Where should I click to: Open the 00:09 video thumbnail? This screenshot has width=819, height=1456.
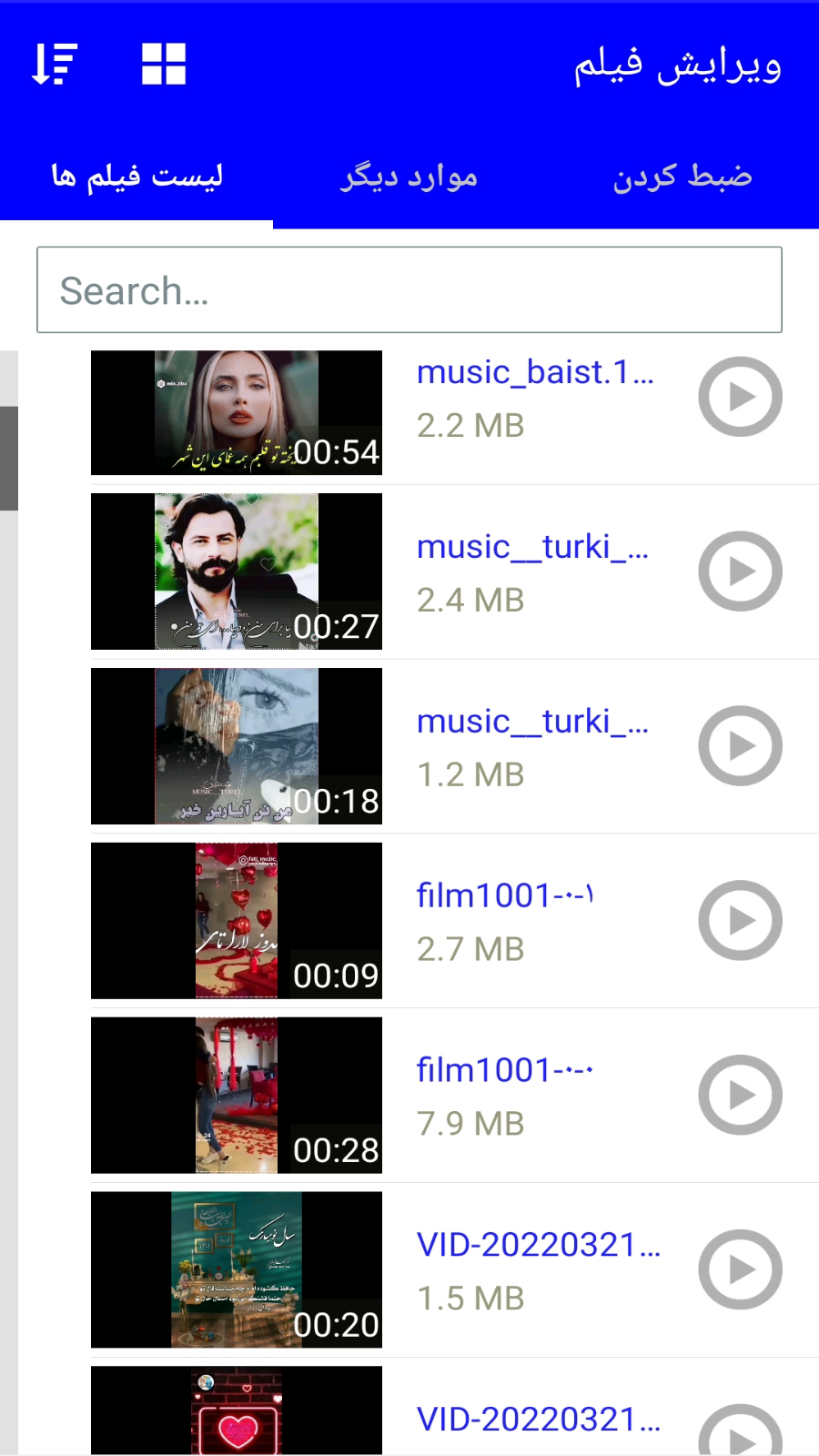click(x=237, y=921)
